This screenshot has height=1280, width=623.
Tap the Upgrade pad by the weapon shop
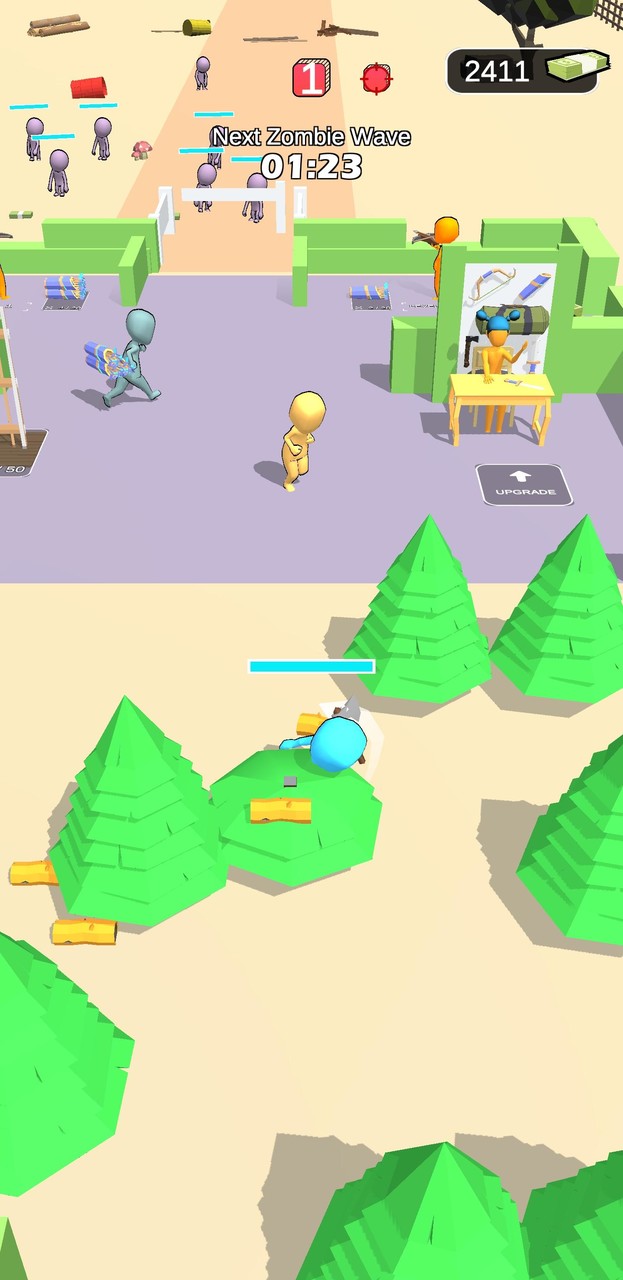[524, 485]
